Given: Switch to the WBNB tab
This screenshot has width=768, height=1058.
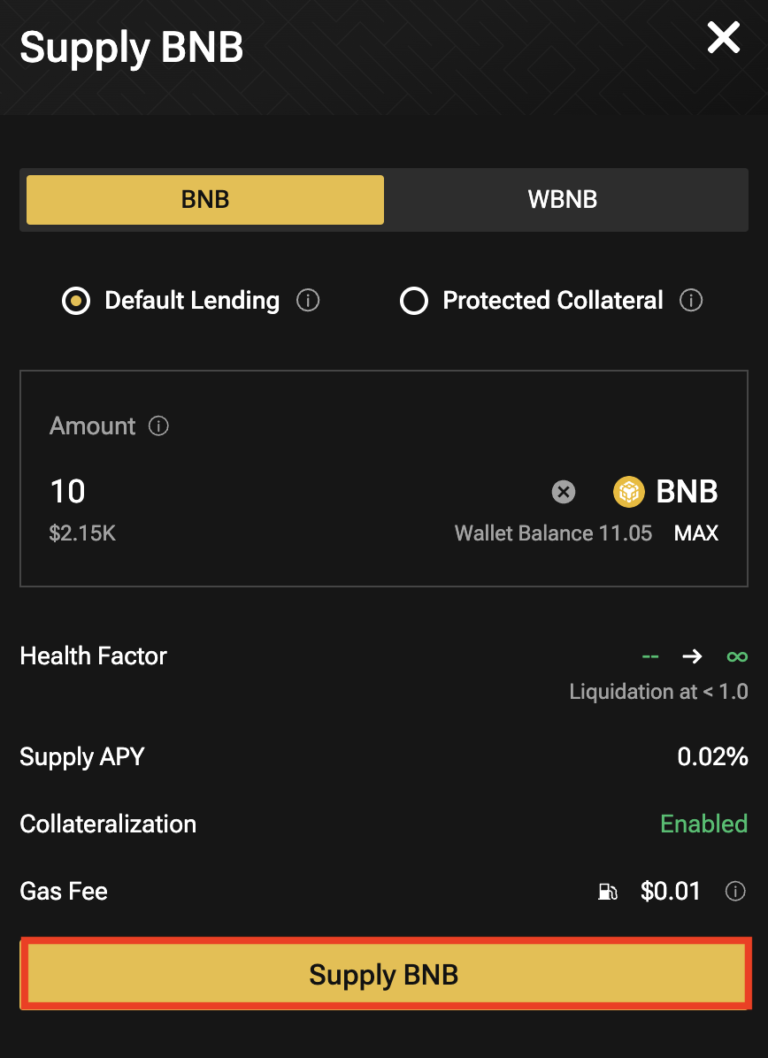Looking at the screenshot, I should pyautogui.click(x=562, y=199).
